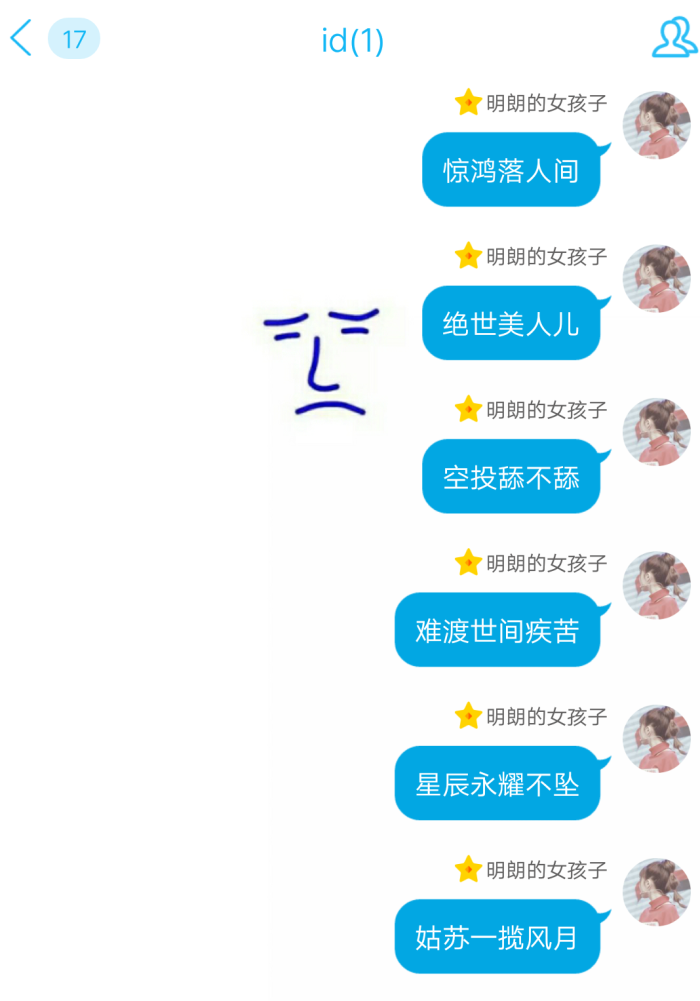View profile from avatar beside 空投舔不舔
This screenshot has height=1001, width=700.
(x=656, y=432)
